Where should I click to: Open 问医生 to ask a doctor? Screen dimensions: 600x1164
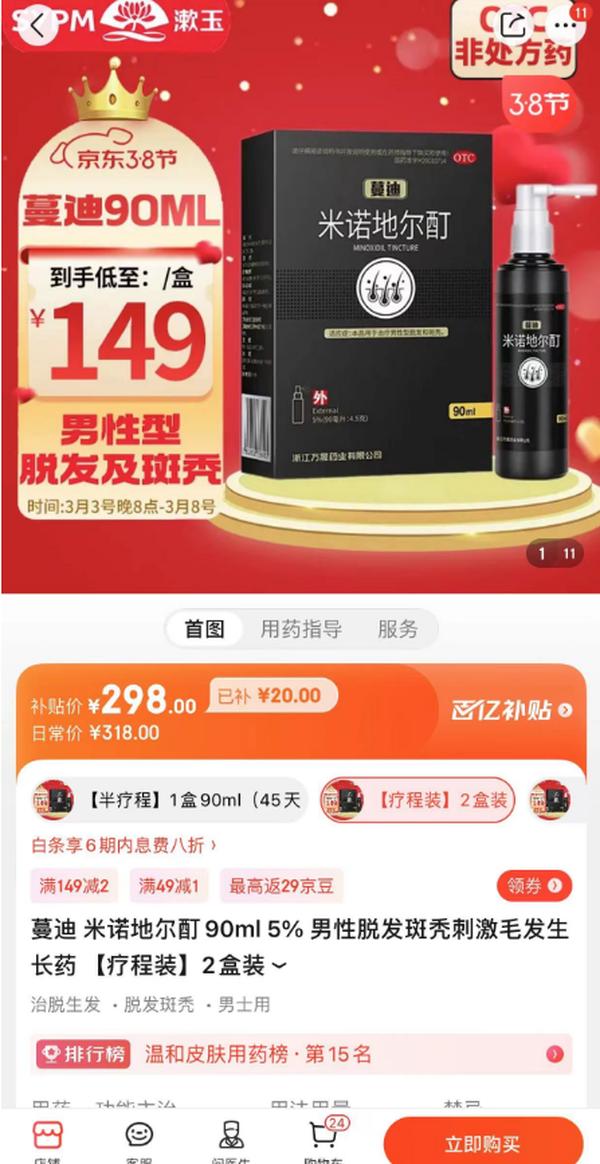[232, 1138]
